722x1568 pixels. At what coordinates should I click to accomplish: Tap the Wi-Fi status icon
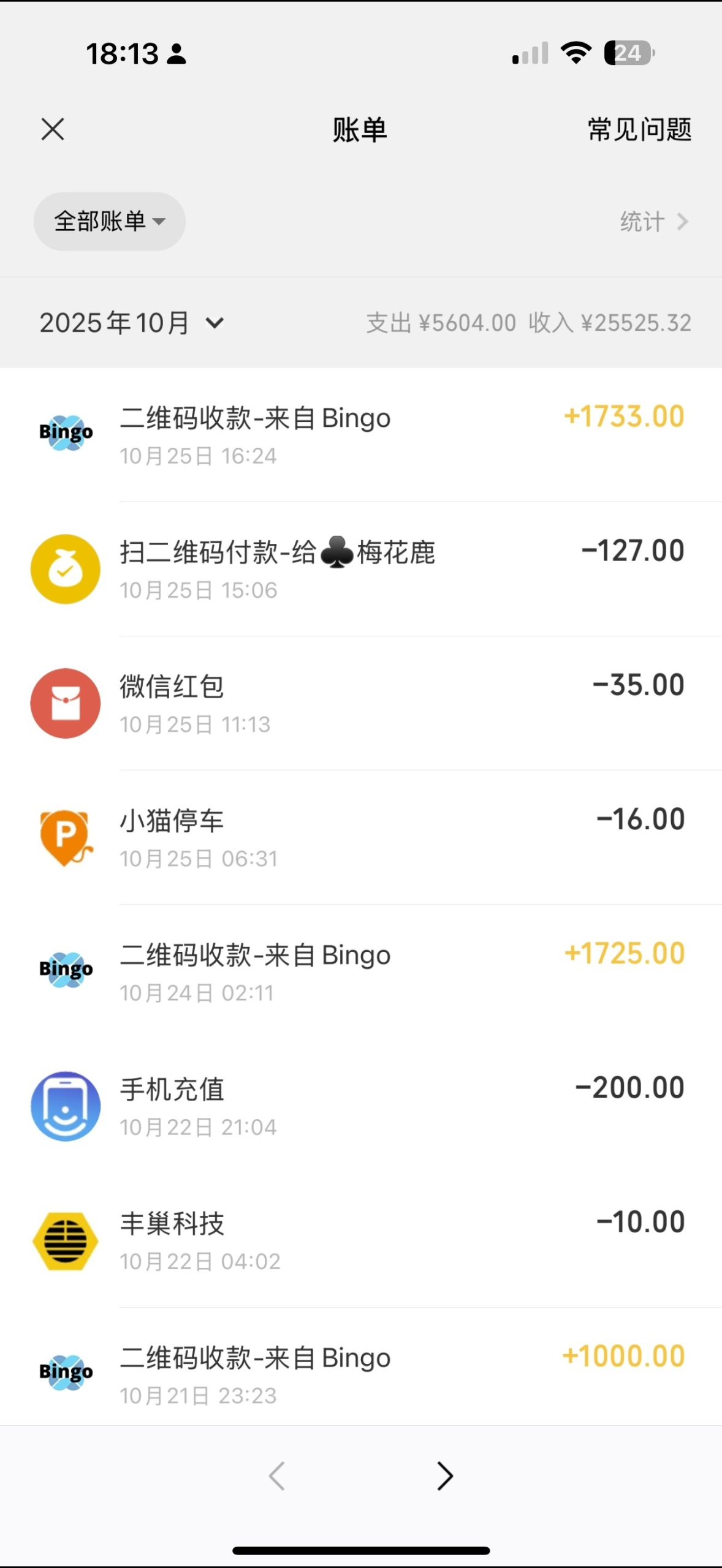pyautogui.click(x=575, y=53)
